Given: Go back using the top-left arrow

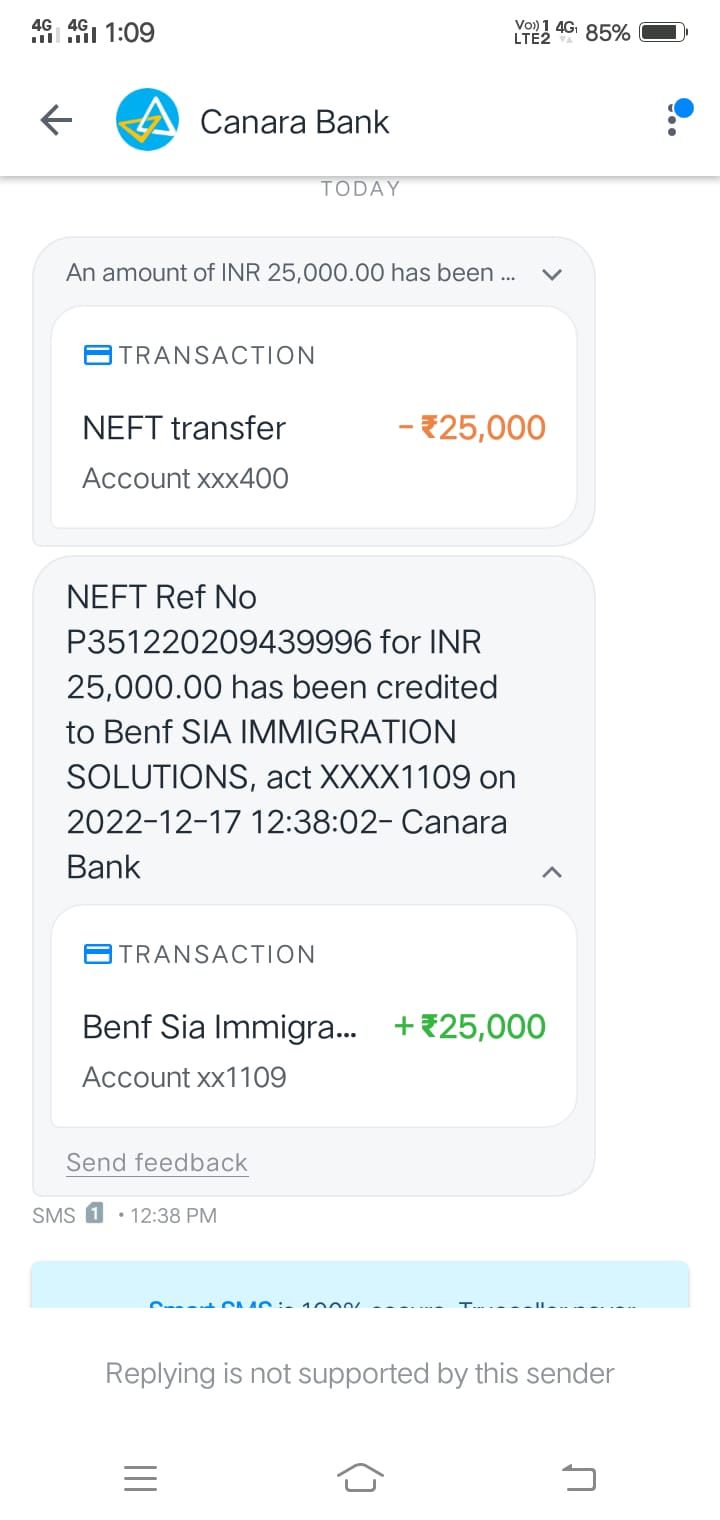Looking at the screenshot, I should point(56,121).
